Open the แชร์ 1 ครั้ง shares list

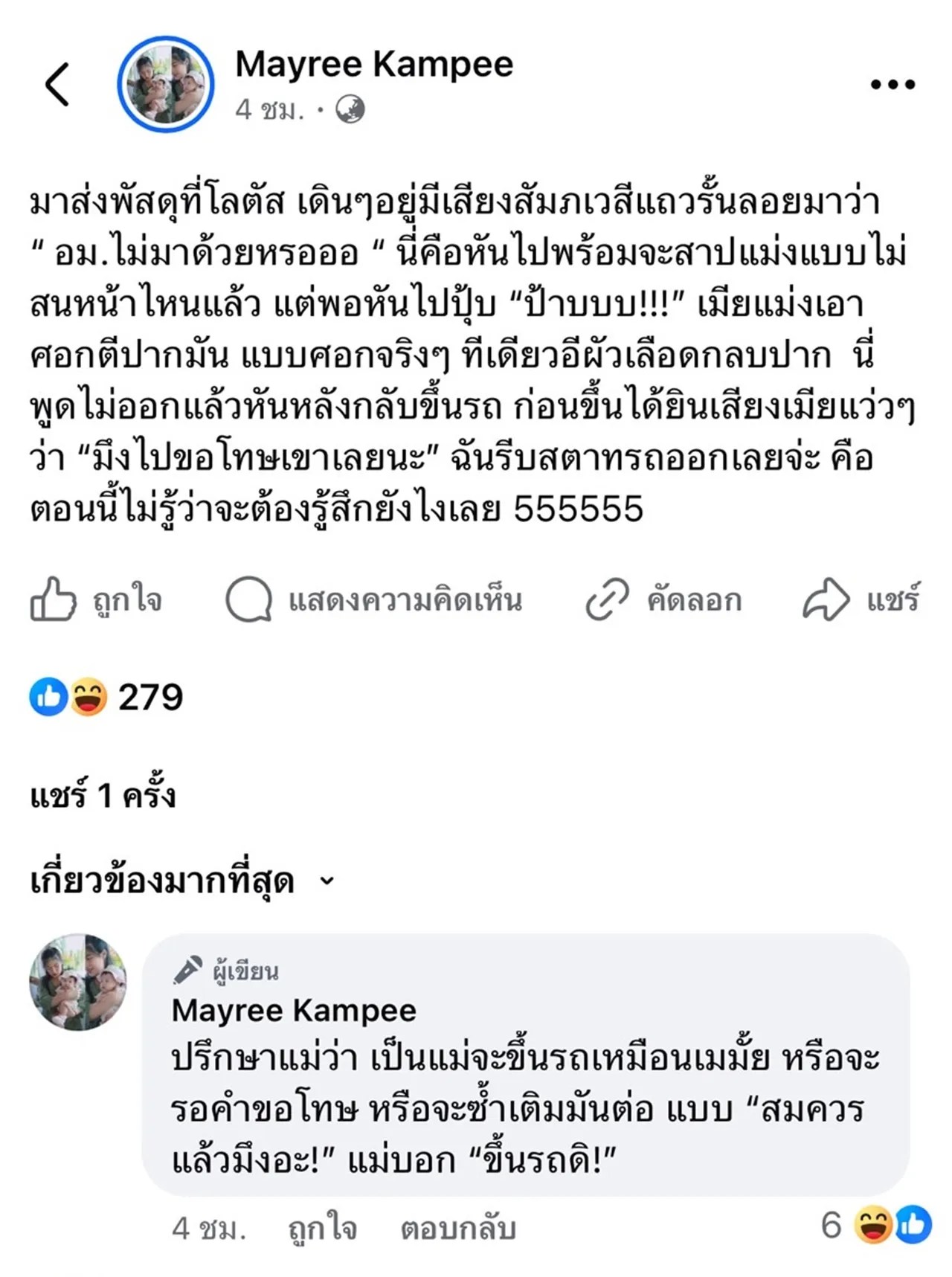point(103,796)
